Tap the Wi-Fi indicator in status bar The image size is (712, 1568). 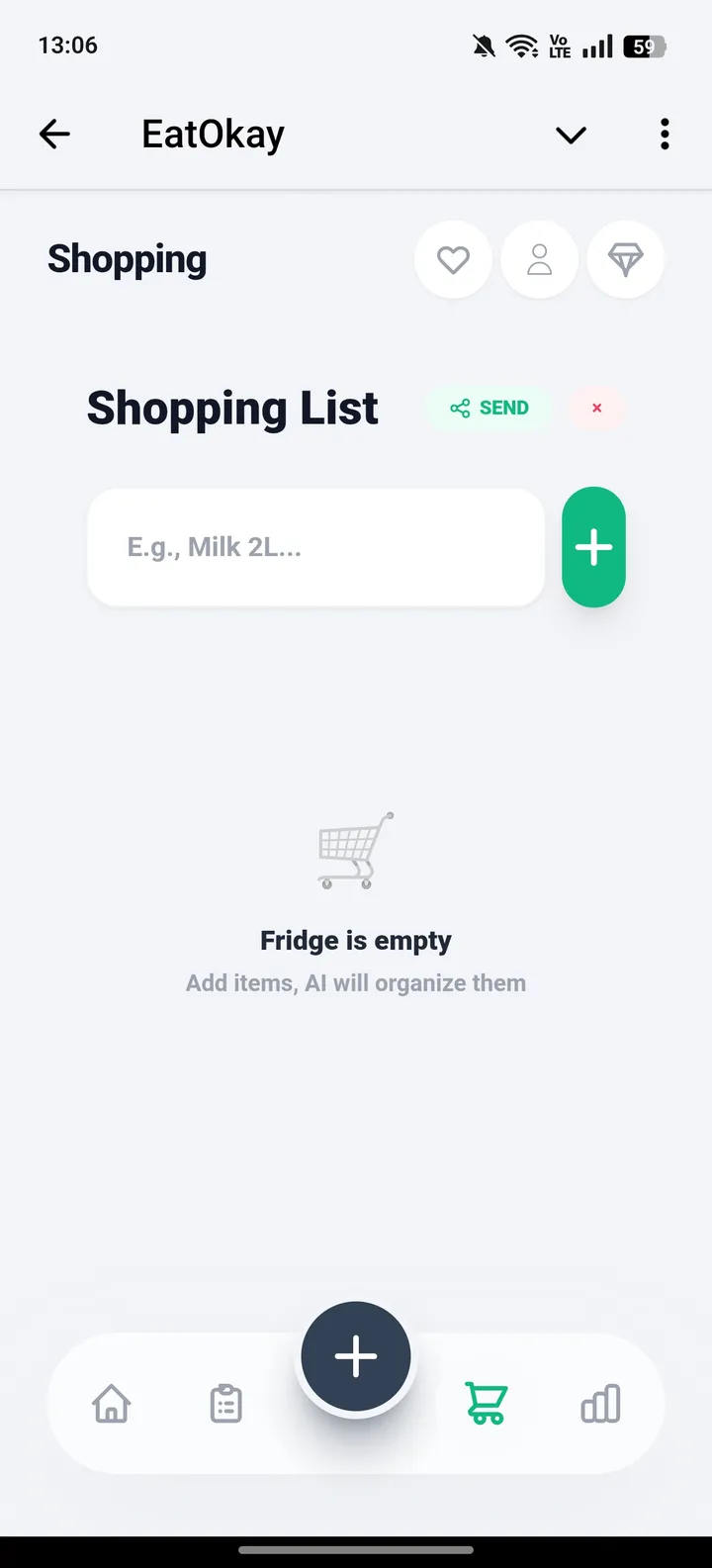click(x=521, y=45)
